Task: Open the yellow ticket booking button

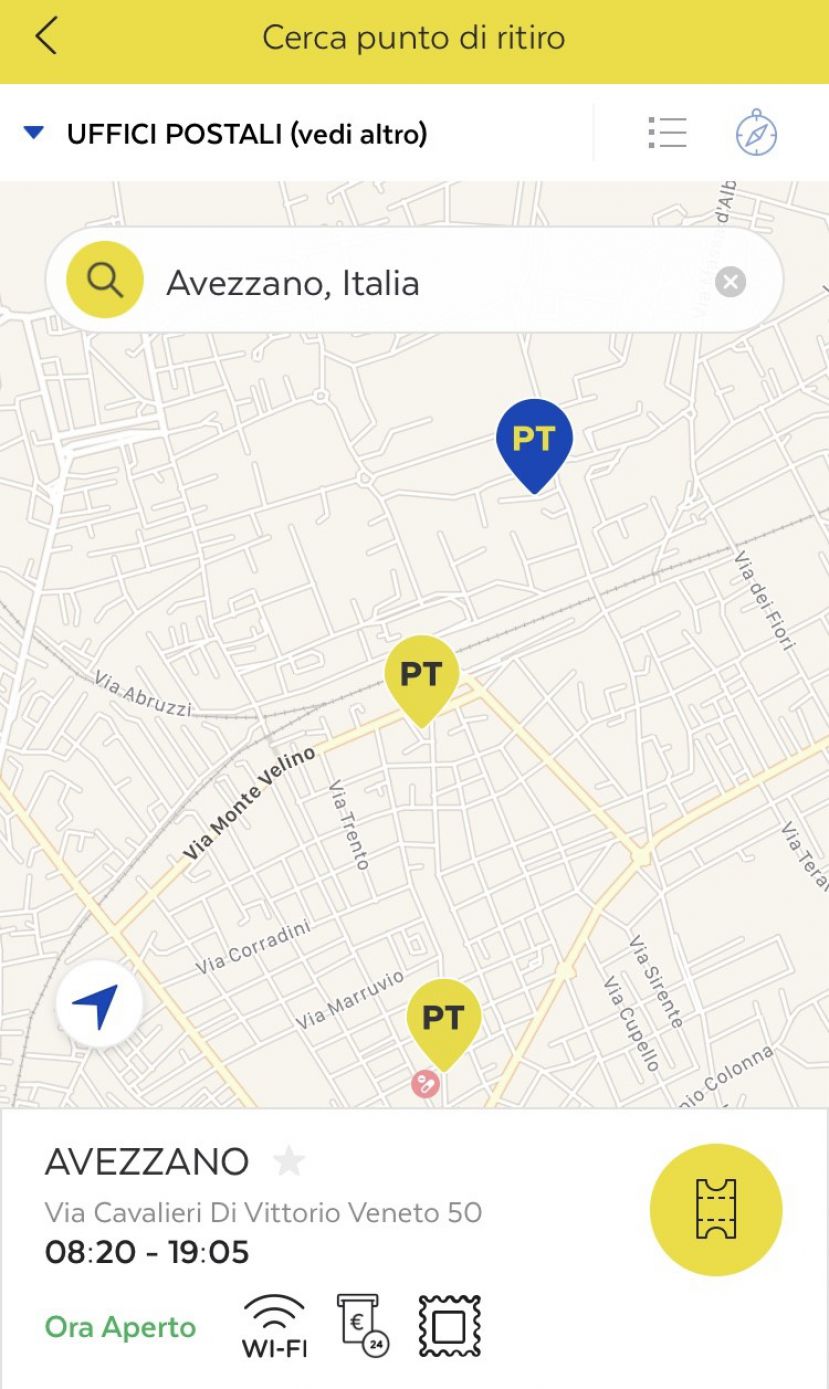Action: (x=714, y=1209)
